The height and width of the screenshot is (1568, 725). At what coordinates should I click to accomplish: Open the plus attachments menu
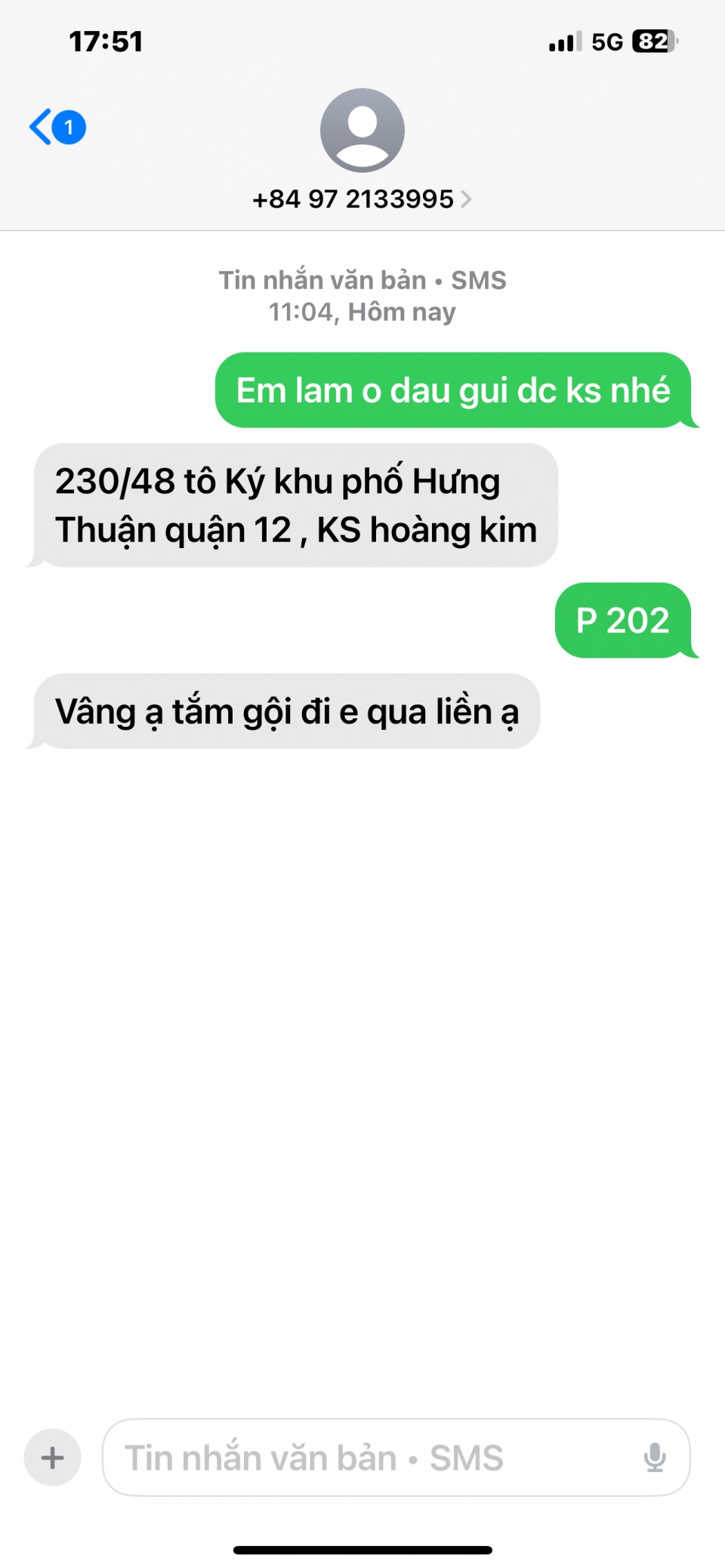tap(53, 1457)
